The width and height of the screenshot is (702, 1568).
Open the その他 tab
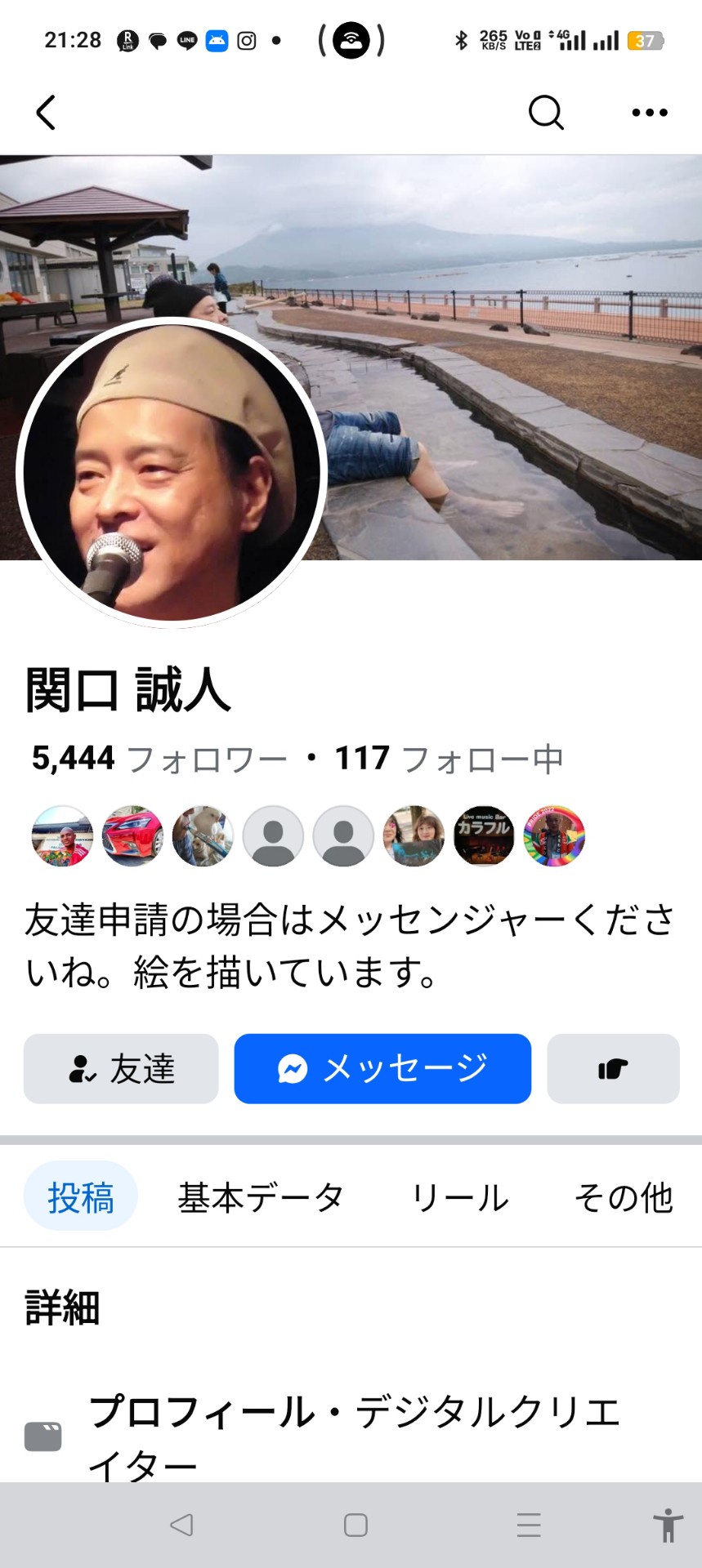(624, 1197)
